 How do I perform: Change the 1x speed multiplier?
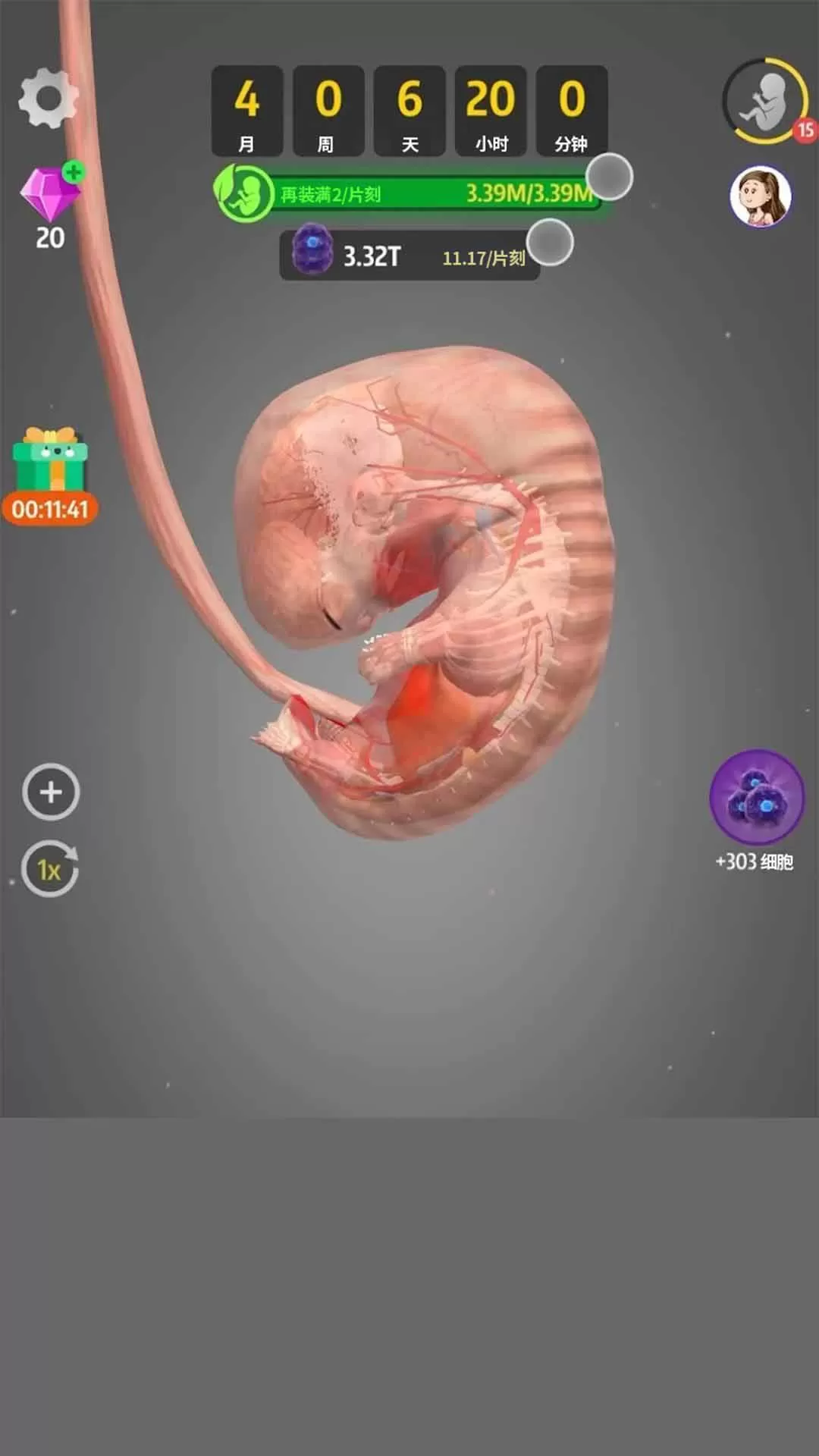[x=50, y=869]
